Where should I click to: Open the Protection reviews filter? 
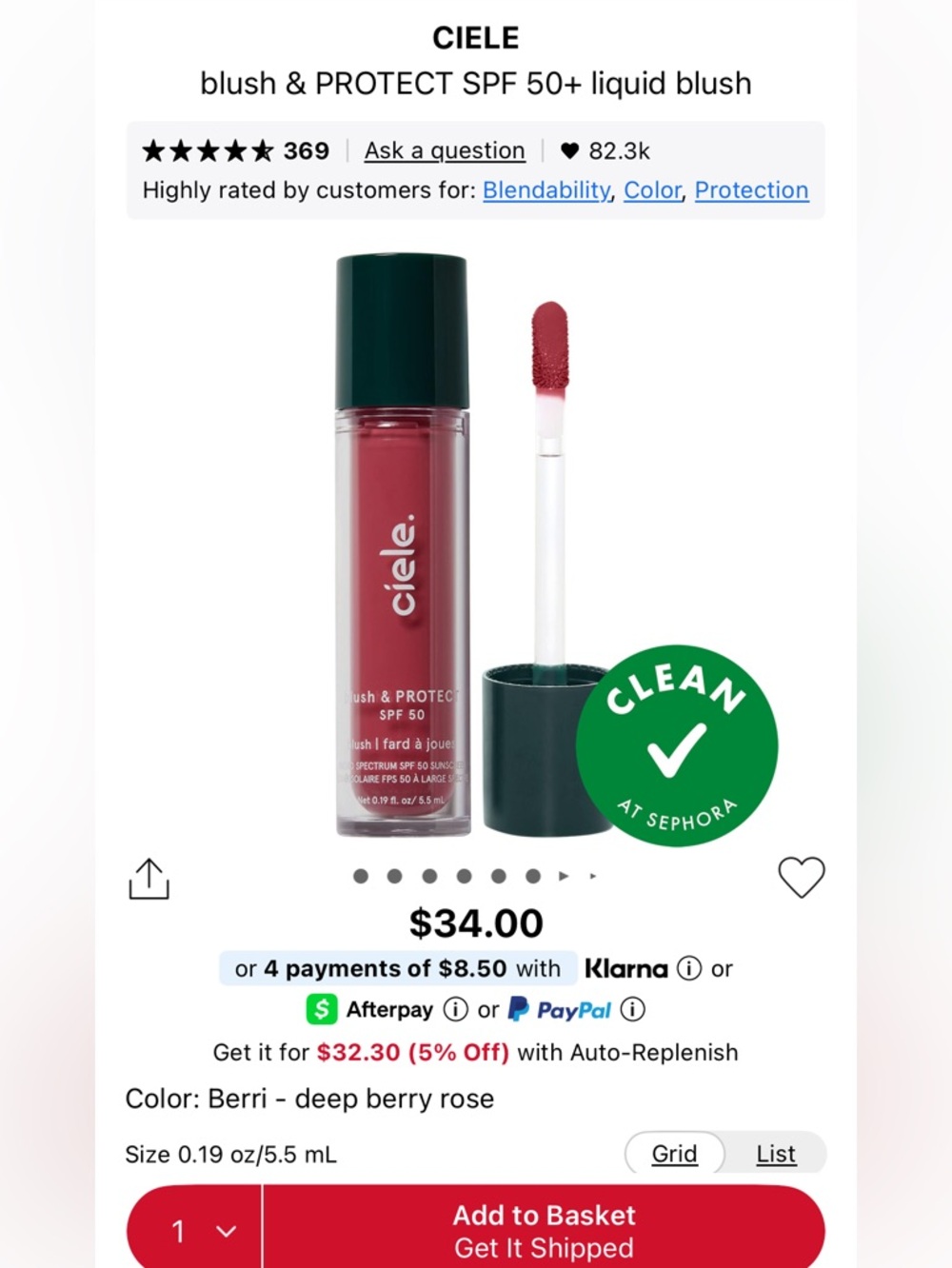(x=751, y=190)
